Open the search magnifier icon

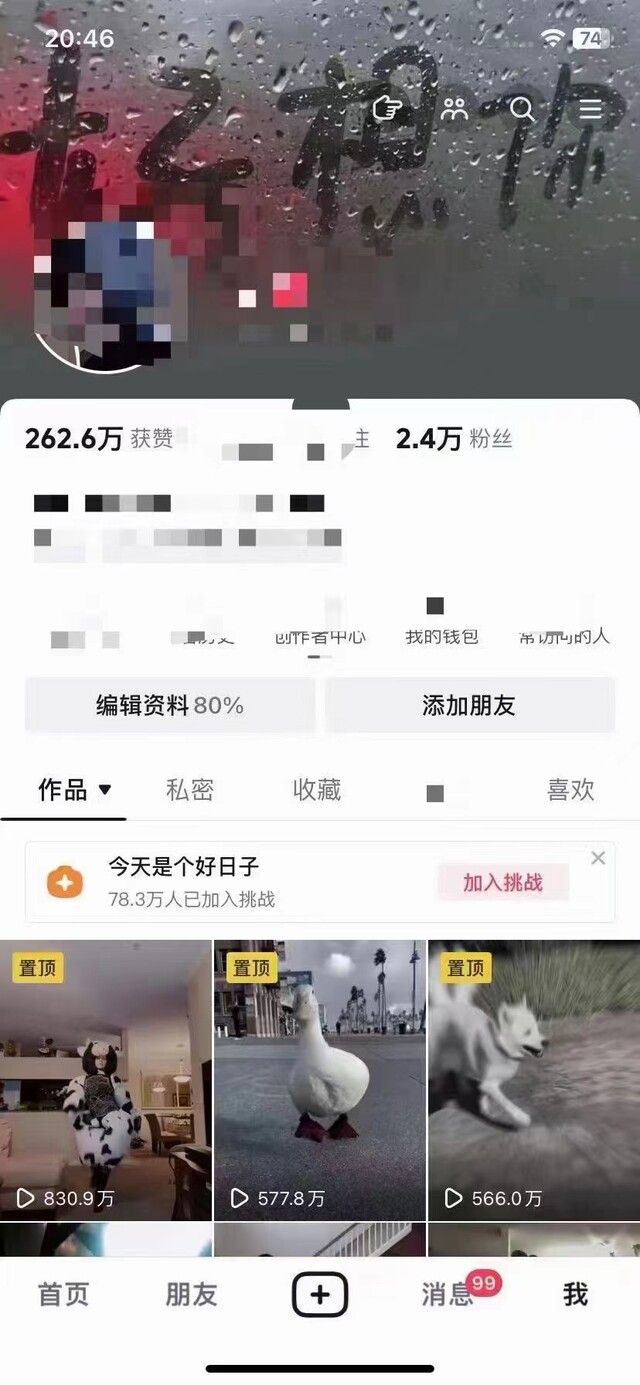point(523,109)
